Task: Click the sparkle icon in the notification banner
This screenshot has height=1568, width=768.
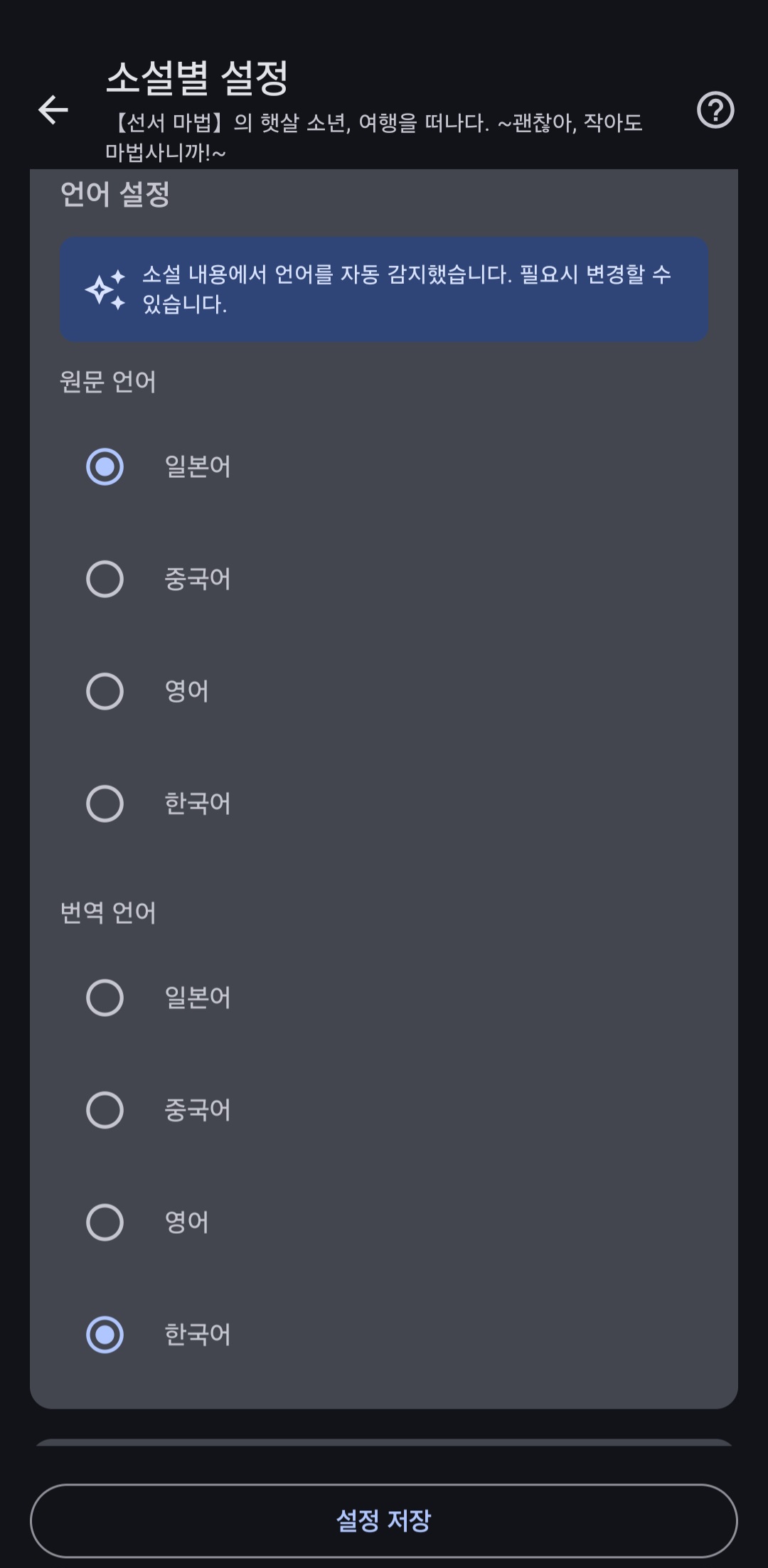Action: (x=105, y=288)
